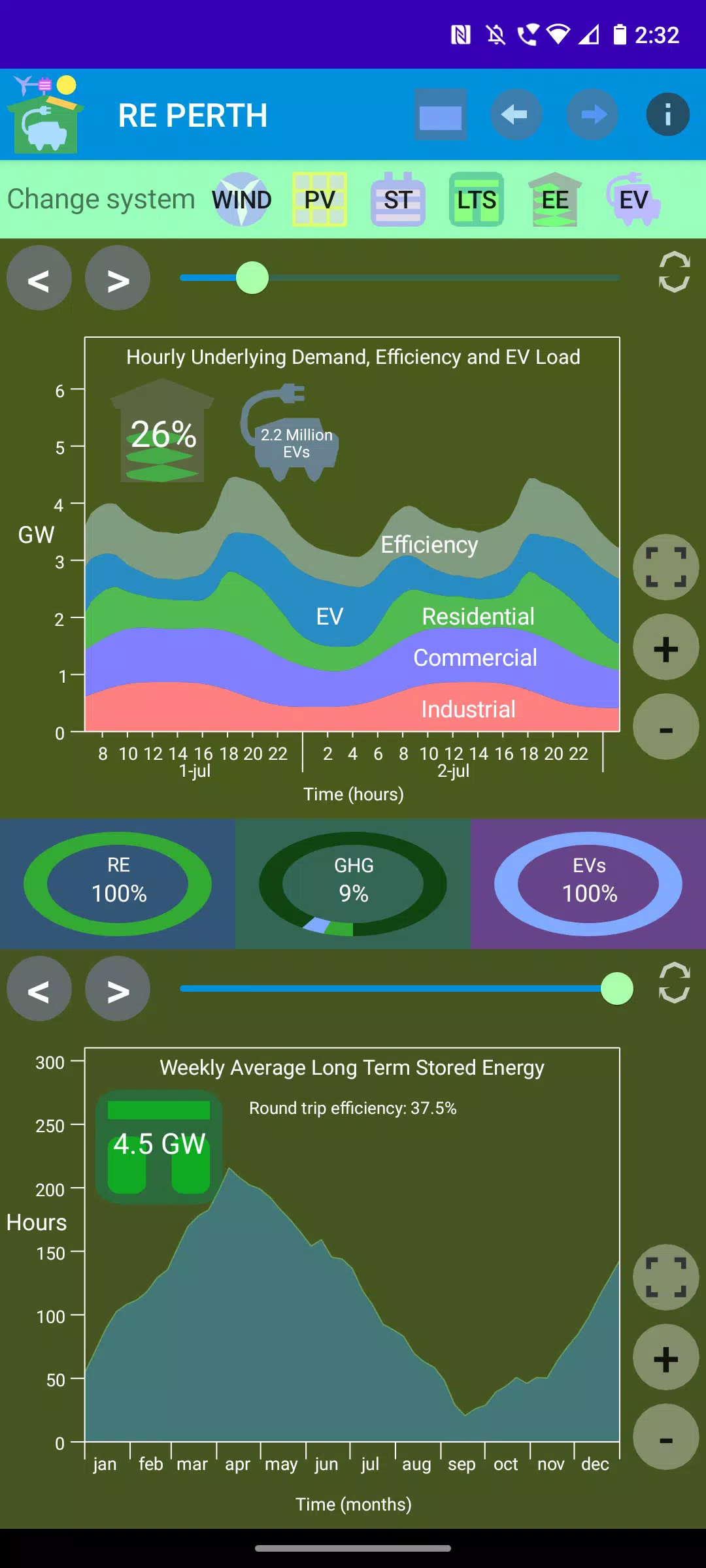Select the EV system
706x1568 pixels.
pos(633,199)
